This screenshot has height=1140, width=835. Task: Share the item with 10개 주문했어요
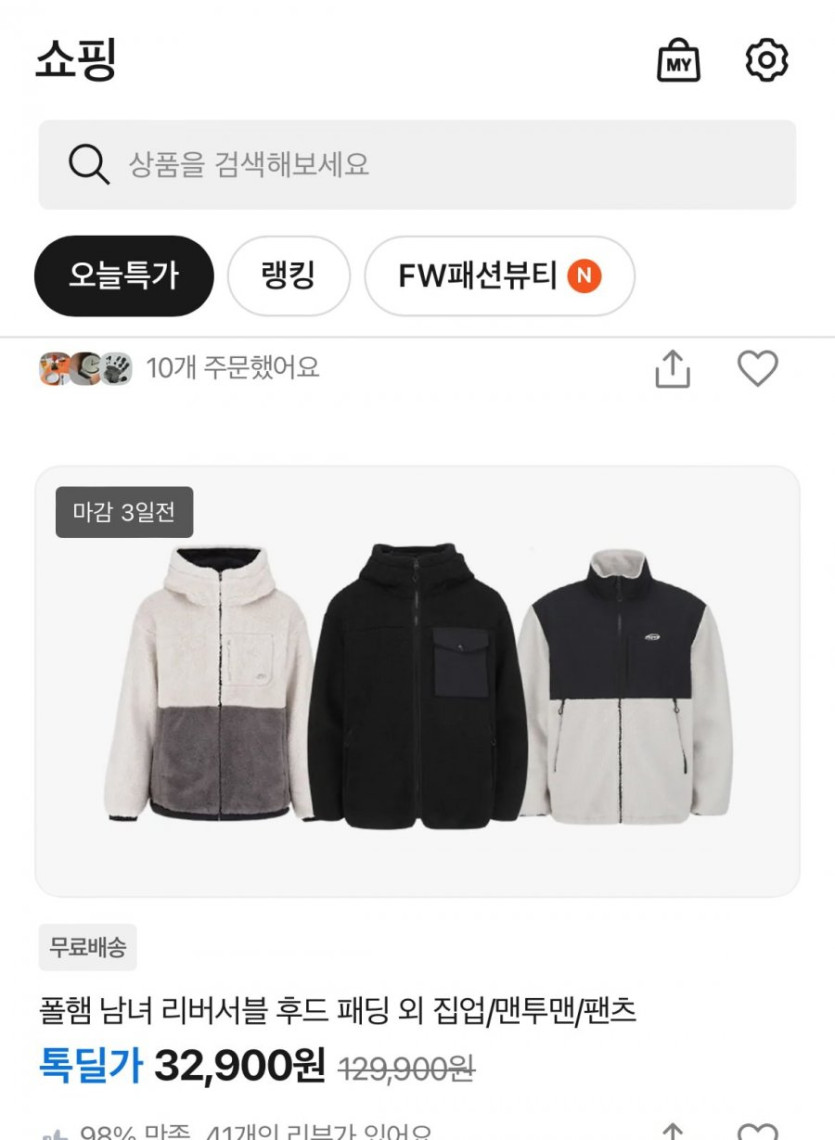673,369
